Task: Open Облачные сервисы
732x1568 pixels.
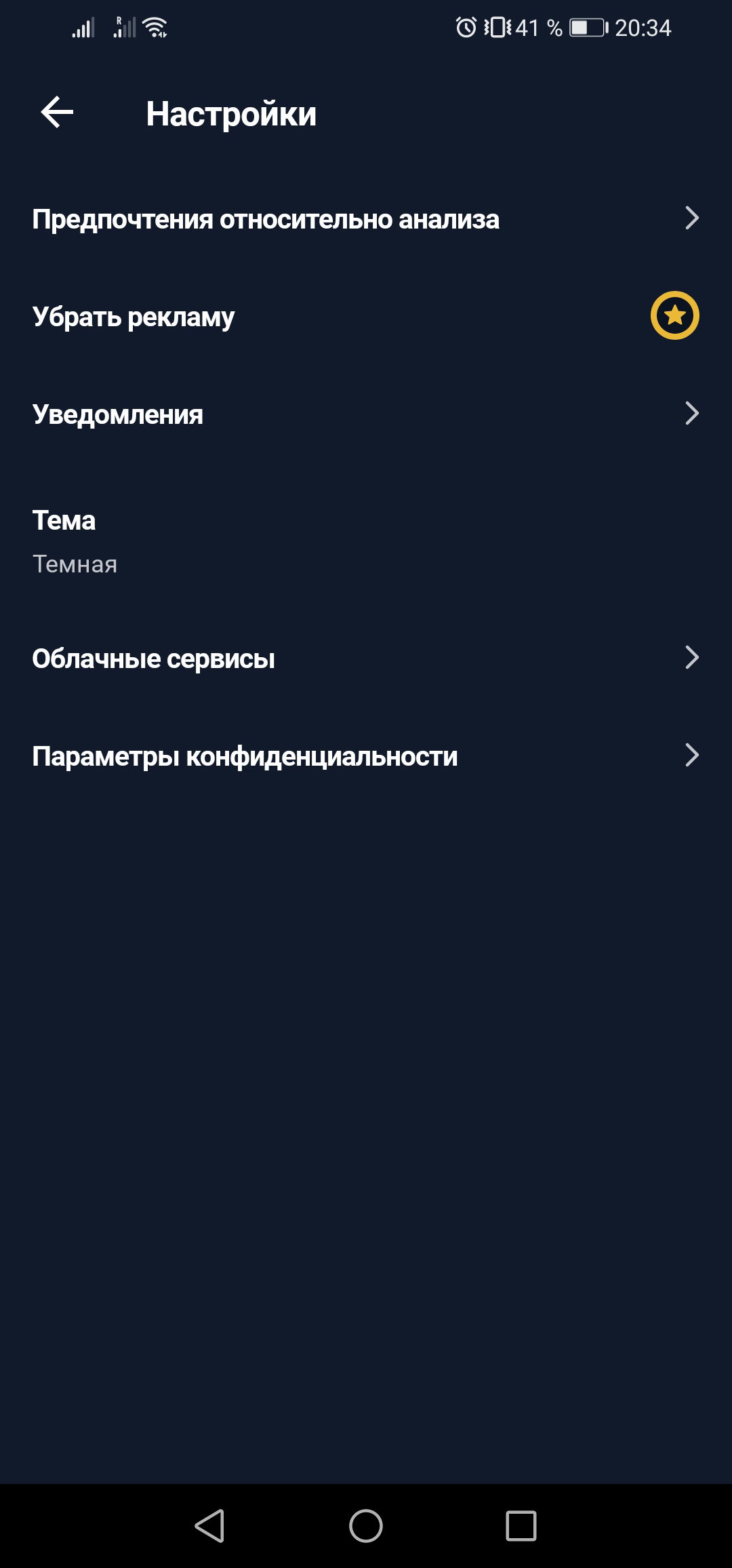Action: tap(366, 659)
